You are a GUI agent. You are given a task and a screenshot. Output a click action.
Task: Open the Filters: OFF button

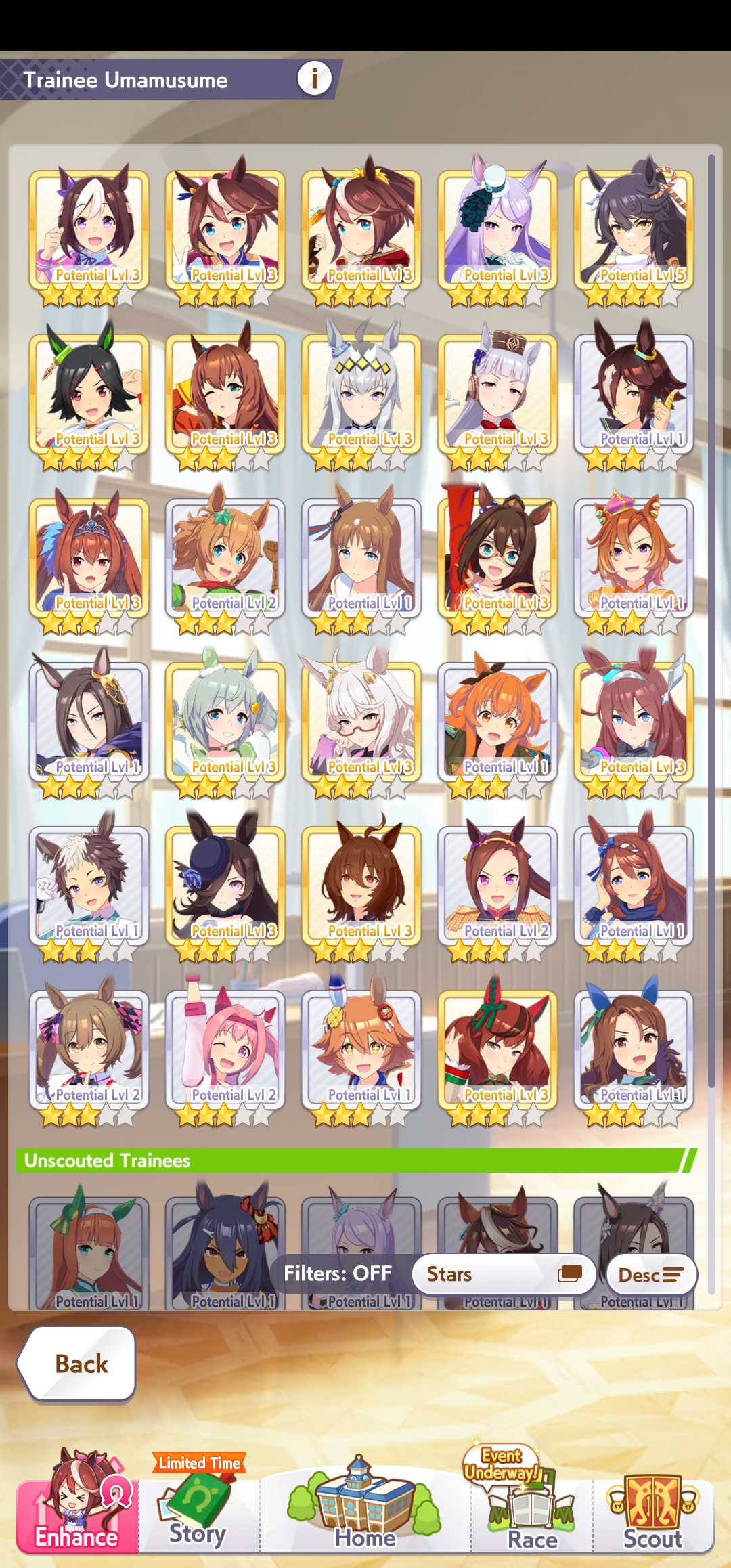point(338,1273)
